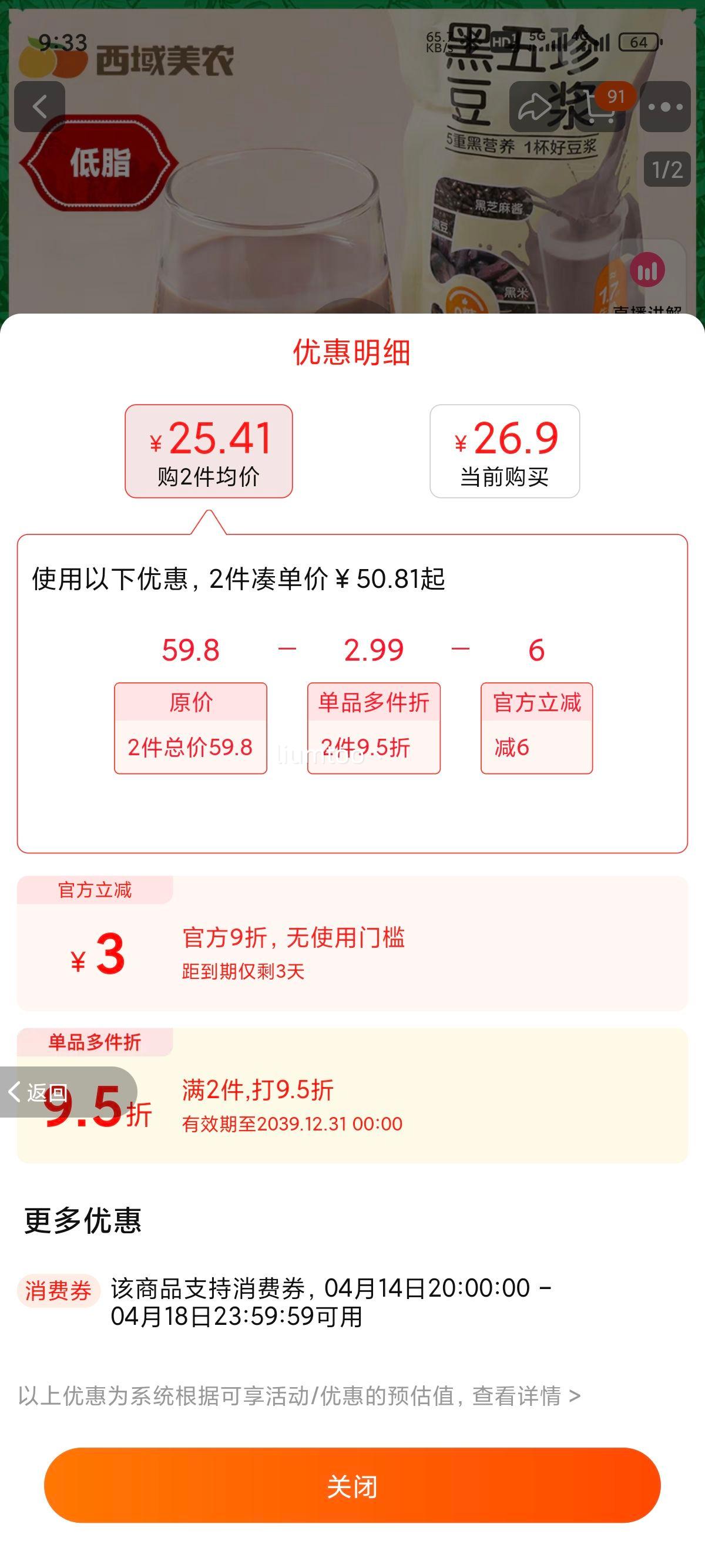Tap the three-dot more options icon

pos(664,107)
